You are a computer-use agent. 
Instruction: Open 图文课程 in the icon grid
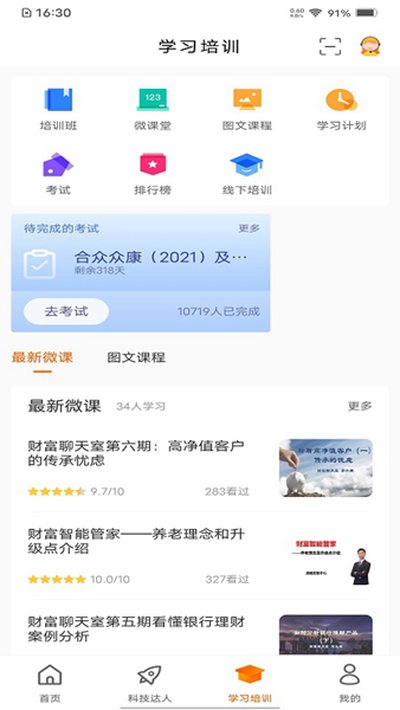pos(247,110)
